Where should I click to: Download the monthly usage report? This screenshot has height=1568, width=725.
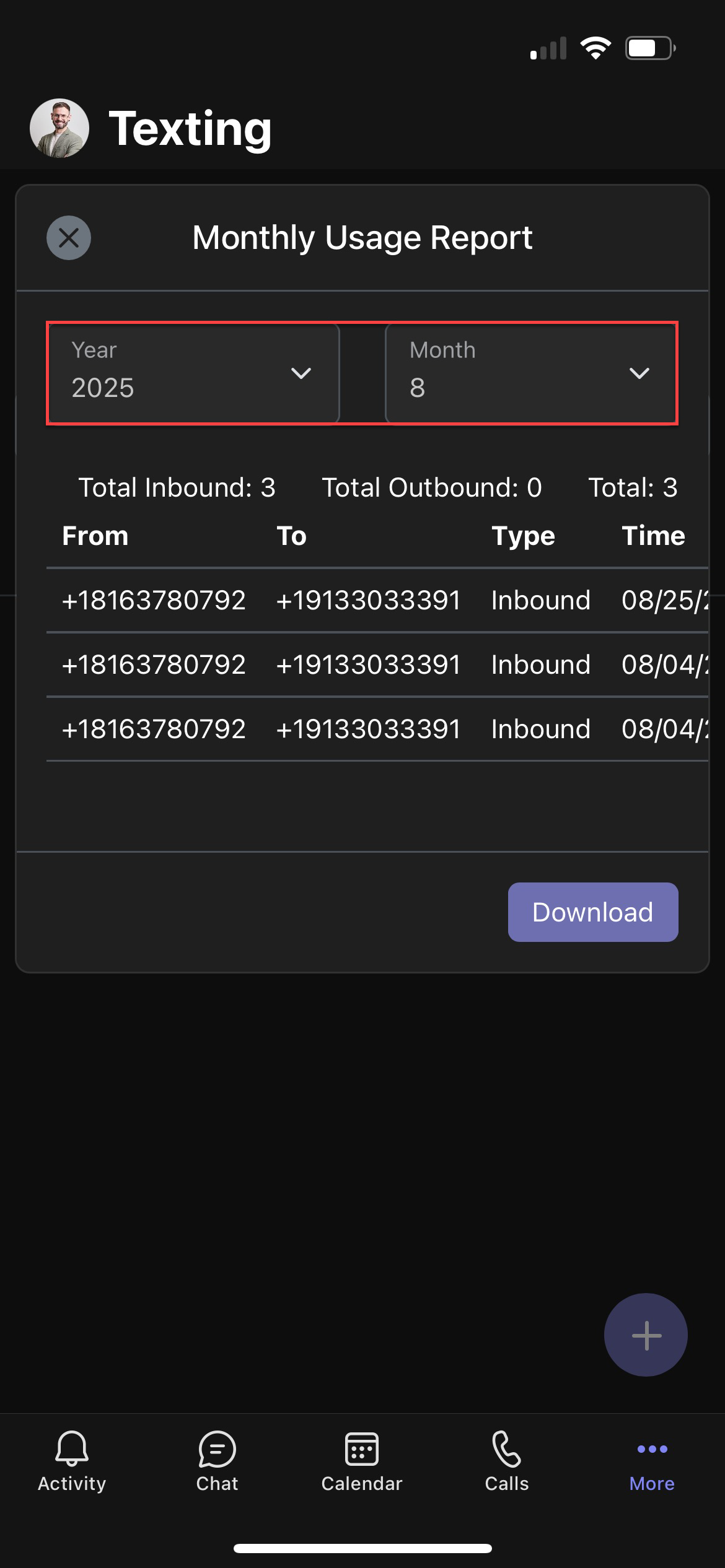592,912
